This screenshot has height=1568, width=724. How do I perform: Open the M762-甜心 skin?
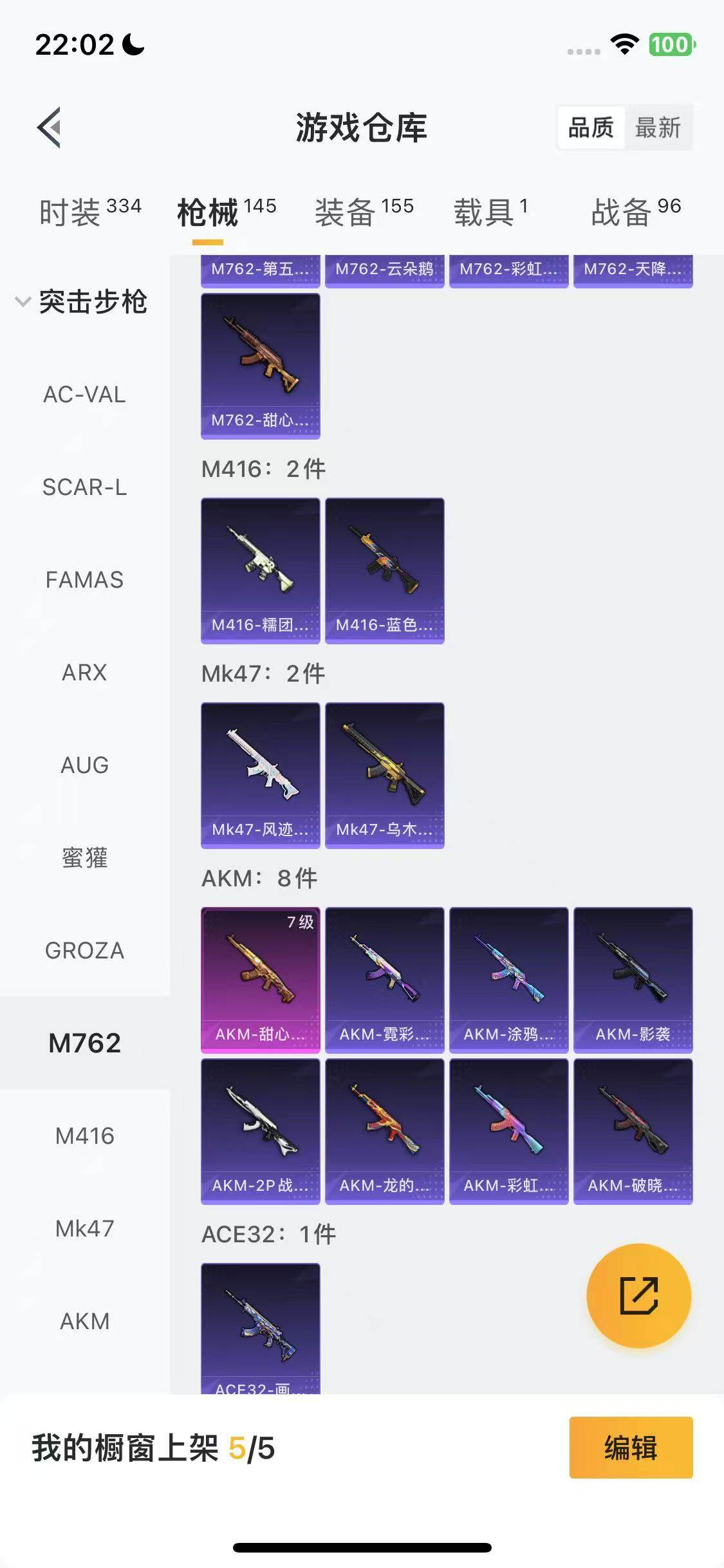260,366
